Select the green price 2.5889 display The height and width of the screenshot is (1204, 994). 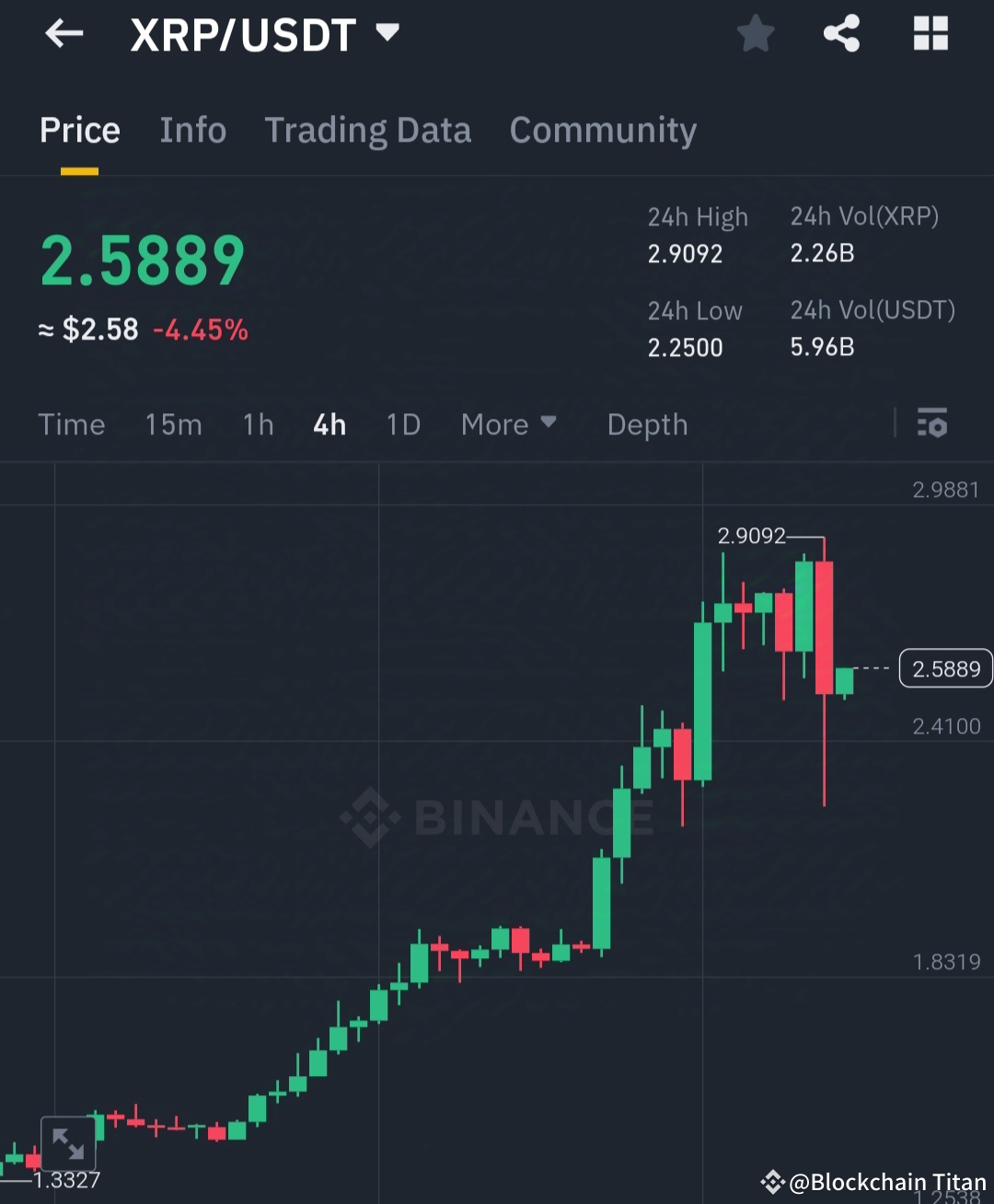141,260
